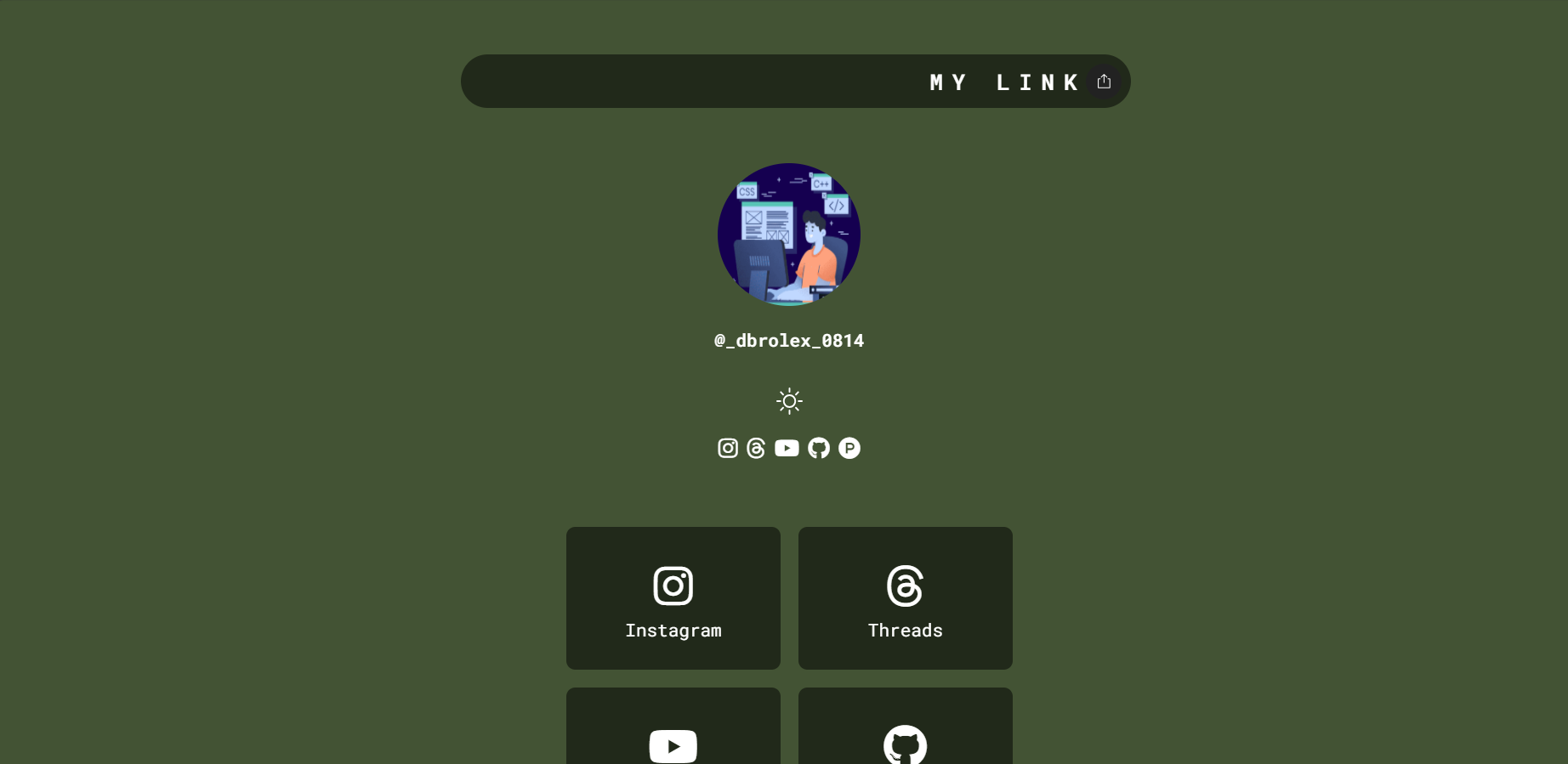This screenshot has width=1568, height=764.
Task: Open the Threads card
Action: pyautogui.click(x=905, y=597)
